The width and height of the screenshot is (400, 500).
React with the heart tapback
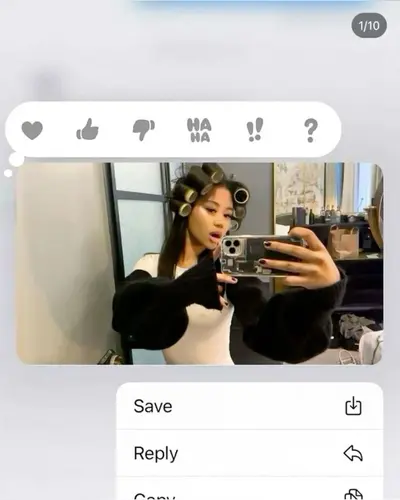(32, 130)
